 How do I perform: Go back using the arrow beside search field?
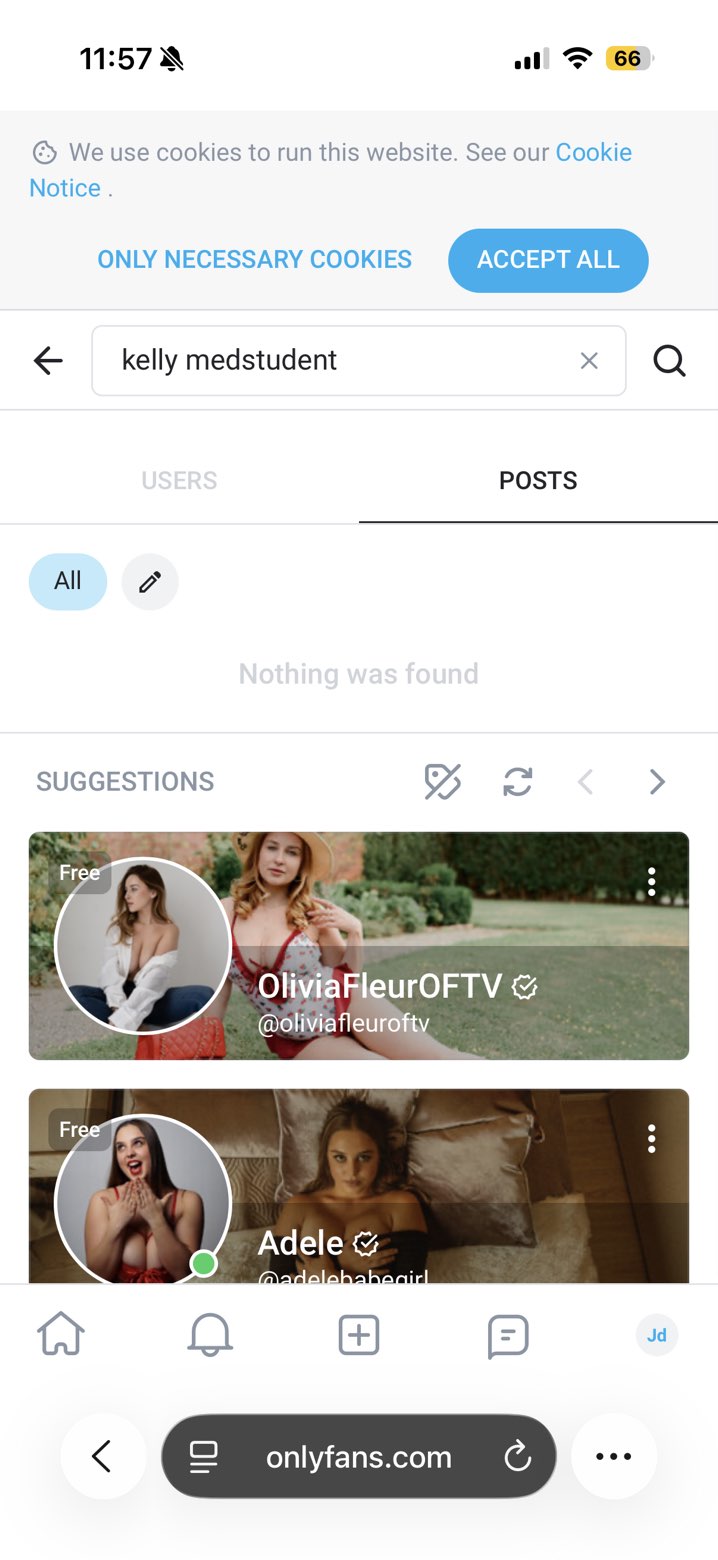(x=48, y=360)
